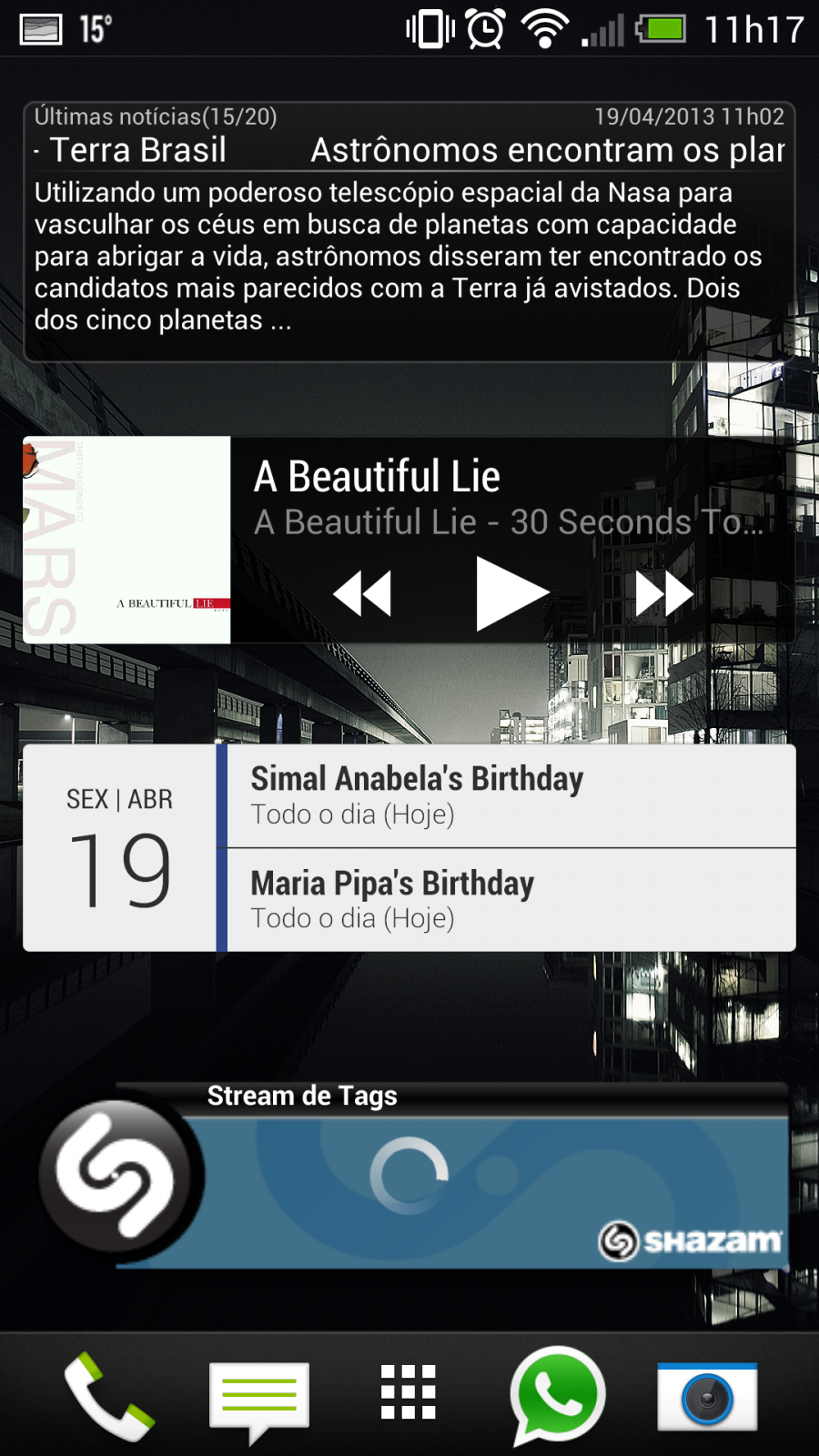The height and width of the screenshot is (1456, 819).
Task: Tap the Shazam button to tag music
Action: [x=120, y=1175]
